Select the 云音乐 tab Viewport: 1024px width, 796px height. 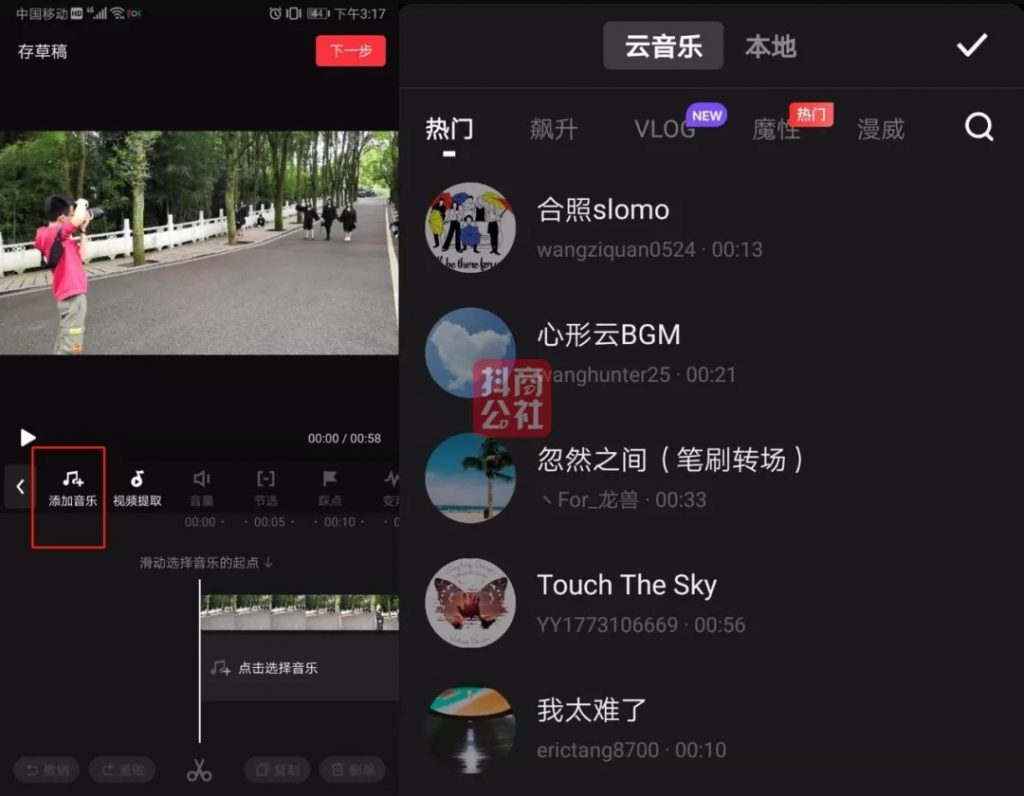[663, 47]
